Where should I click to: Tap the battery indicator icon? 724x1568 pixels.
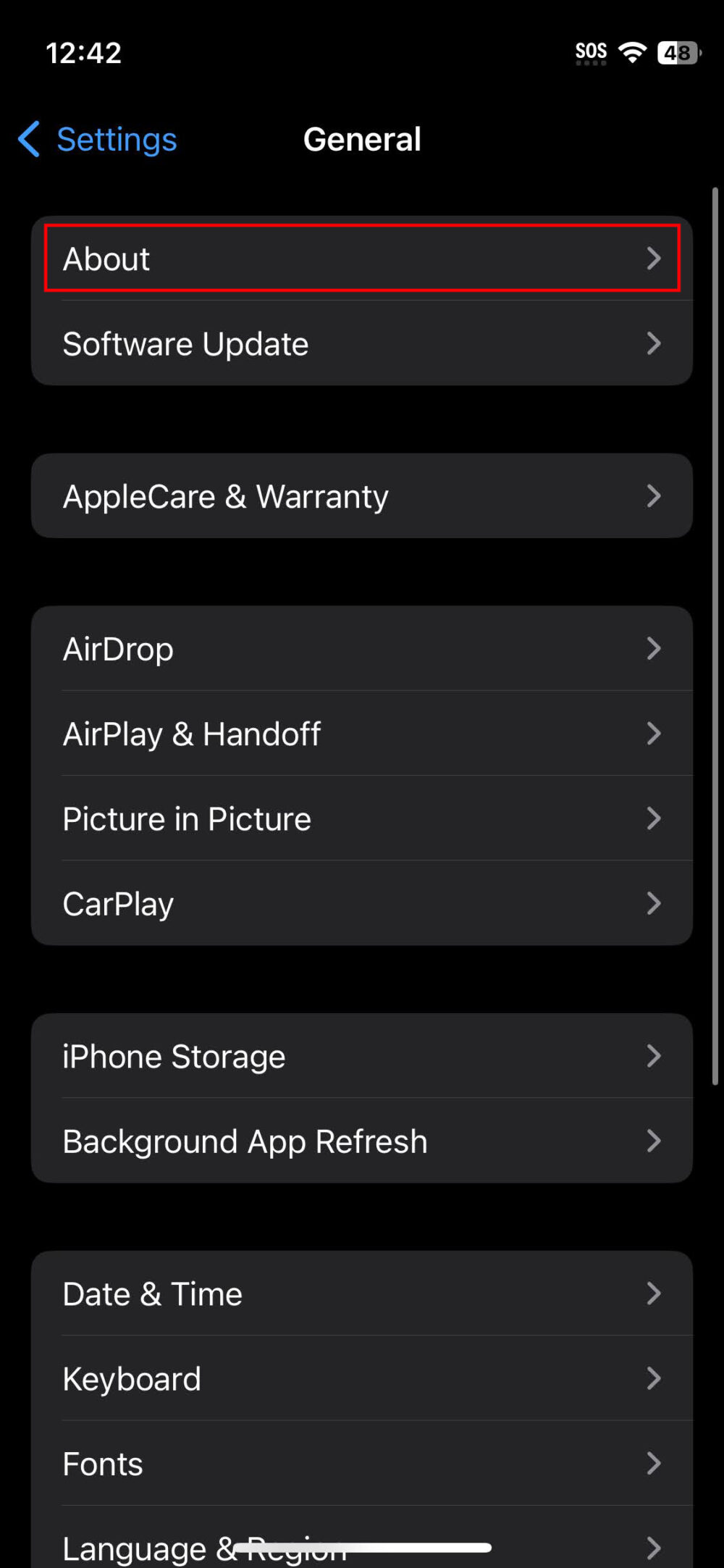pos(678,52)
